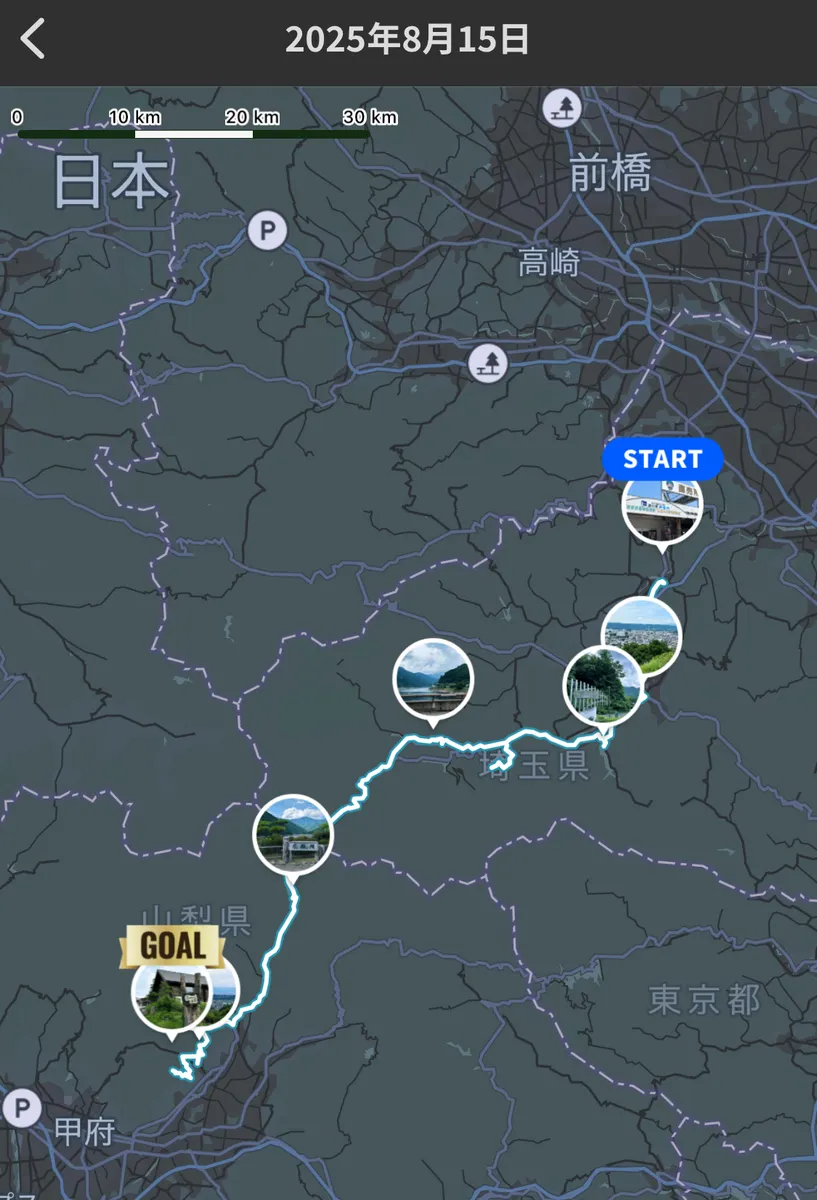This screenshot has height=1200, width=817.
Task: Open the mountain sign photo marker
Action: [x=292, y=834]
